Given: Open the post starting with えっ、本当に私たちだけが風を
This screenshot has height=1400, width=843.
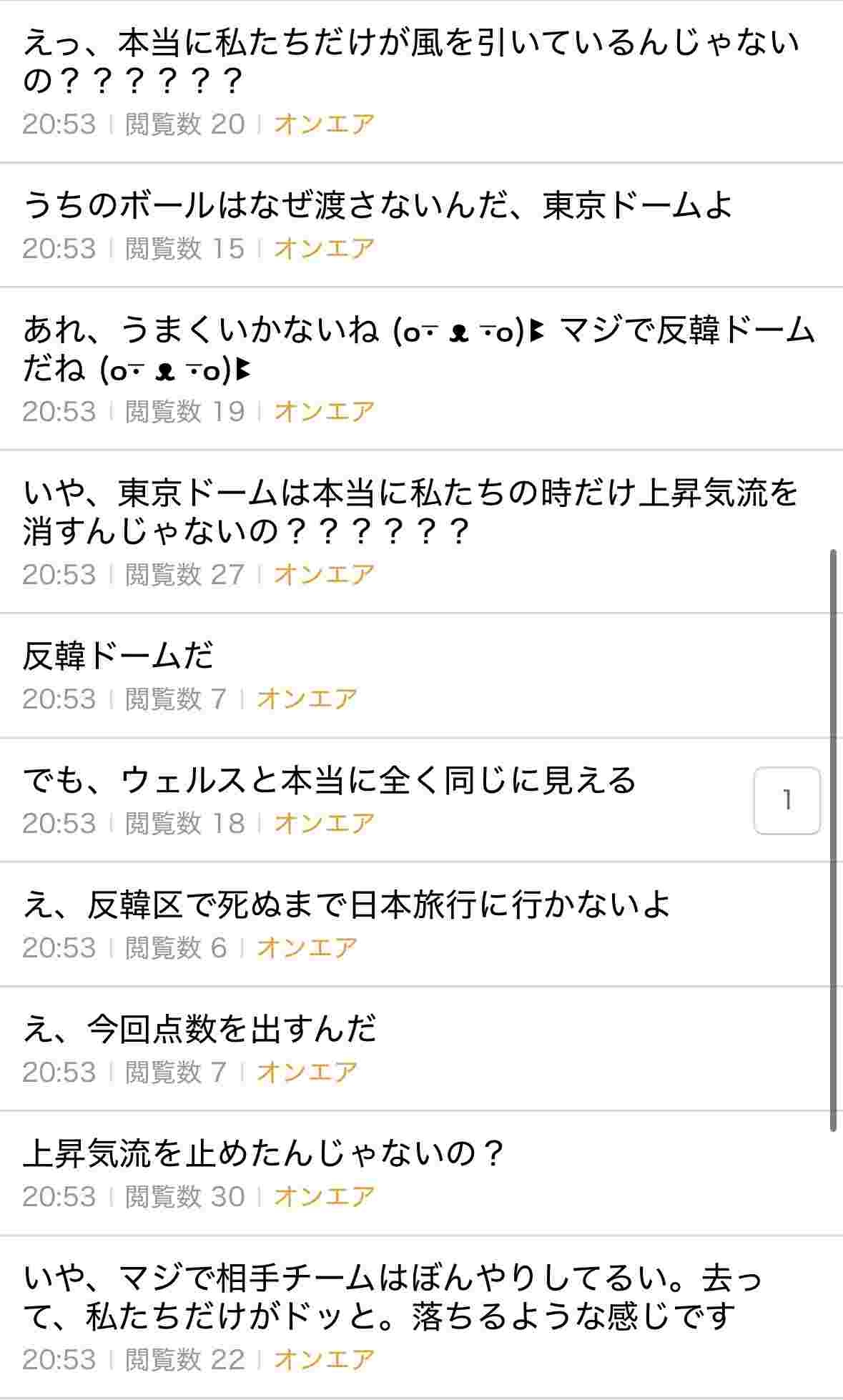Looking at the screenshot, I should pyautogui.click(x=410, y=61).
